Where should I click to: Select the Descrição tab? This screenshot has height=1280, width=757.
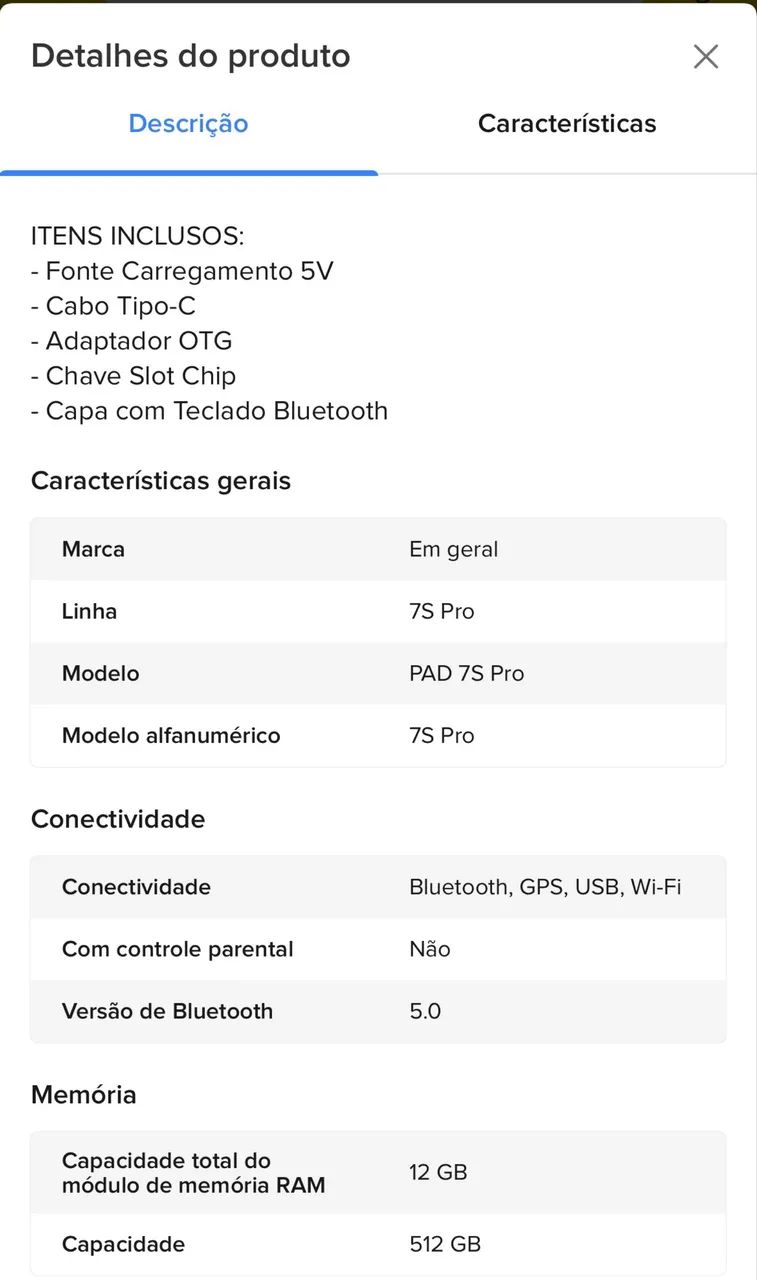188,123
